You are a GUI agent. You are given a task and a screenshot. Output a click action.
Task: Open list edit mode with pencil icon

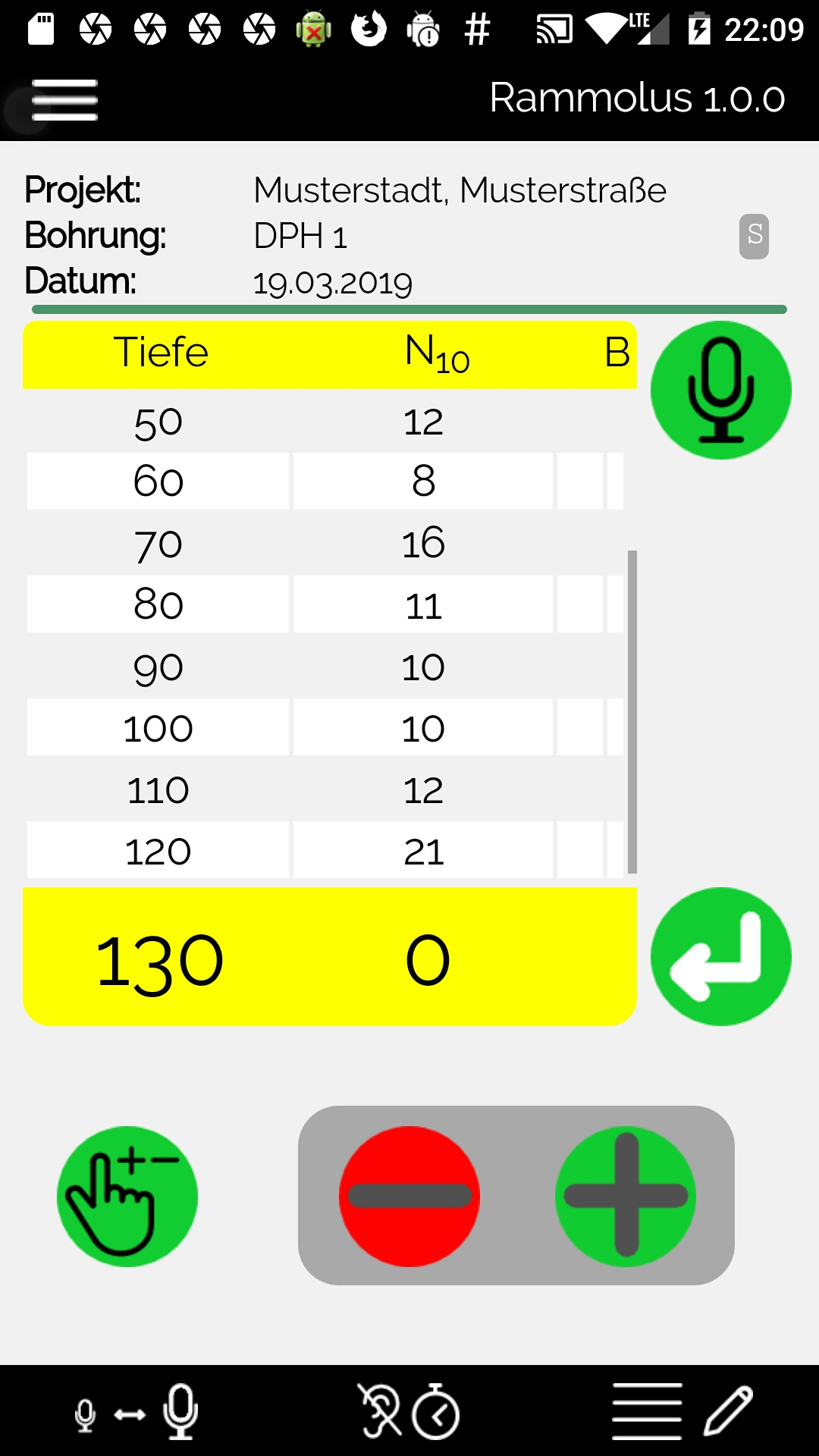(682, 1412)
